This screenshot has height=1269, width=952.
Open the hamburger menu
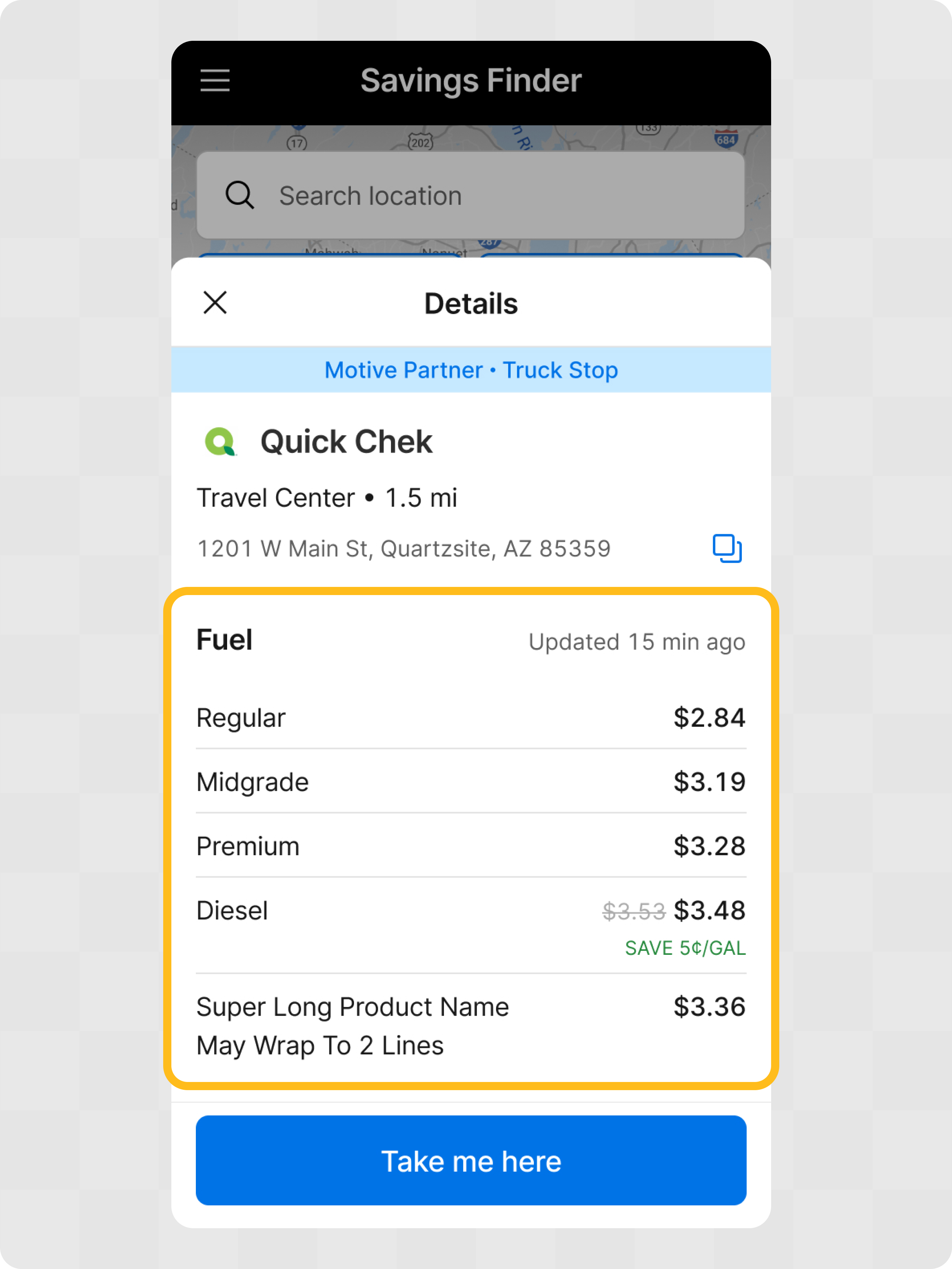pos(215,80)
